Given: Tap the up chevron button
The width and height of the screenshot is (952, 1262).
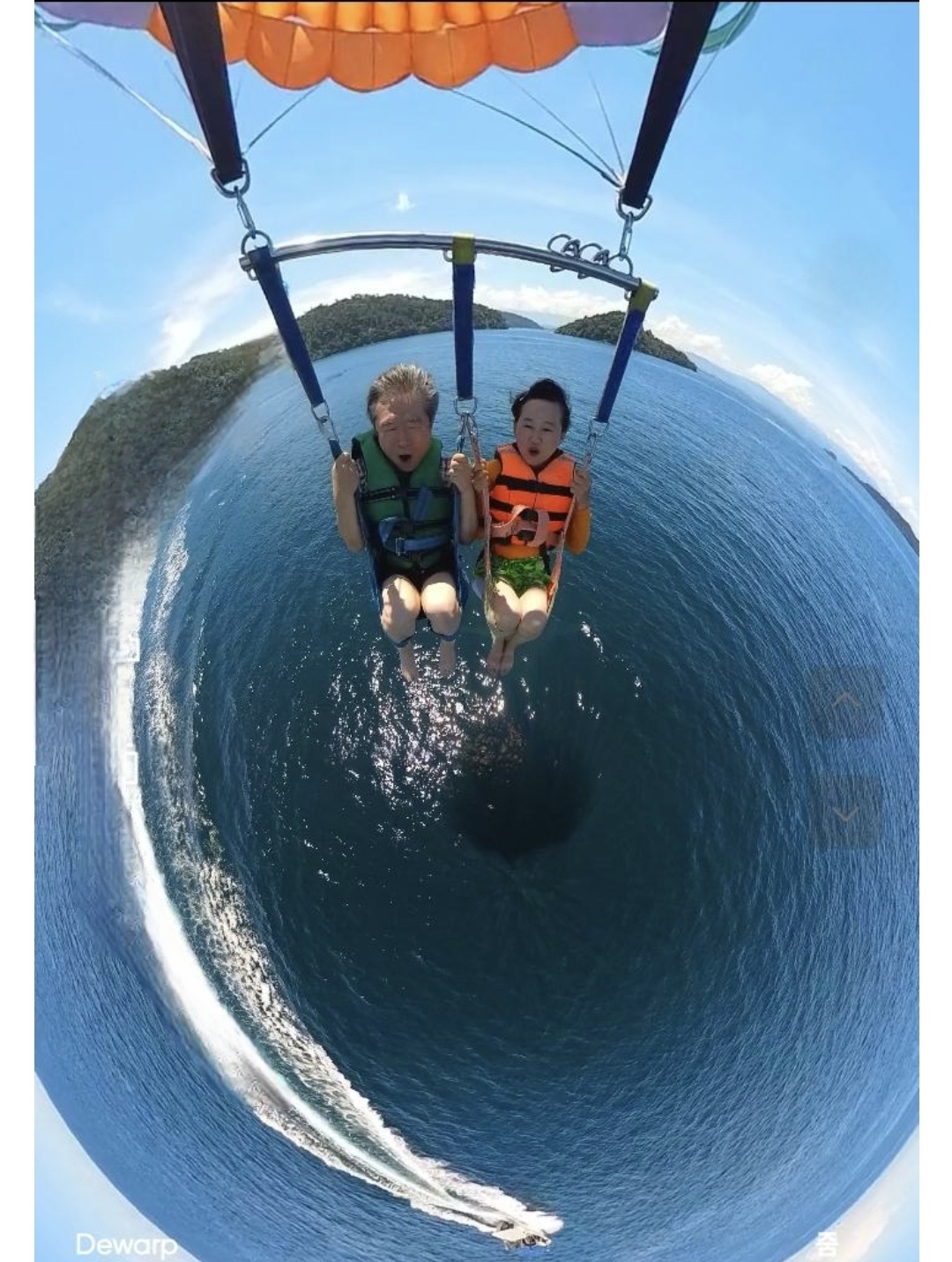Looking at the screenshot, I should click(845, 702).
